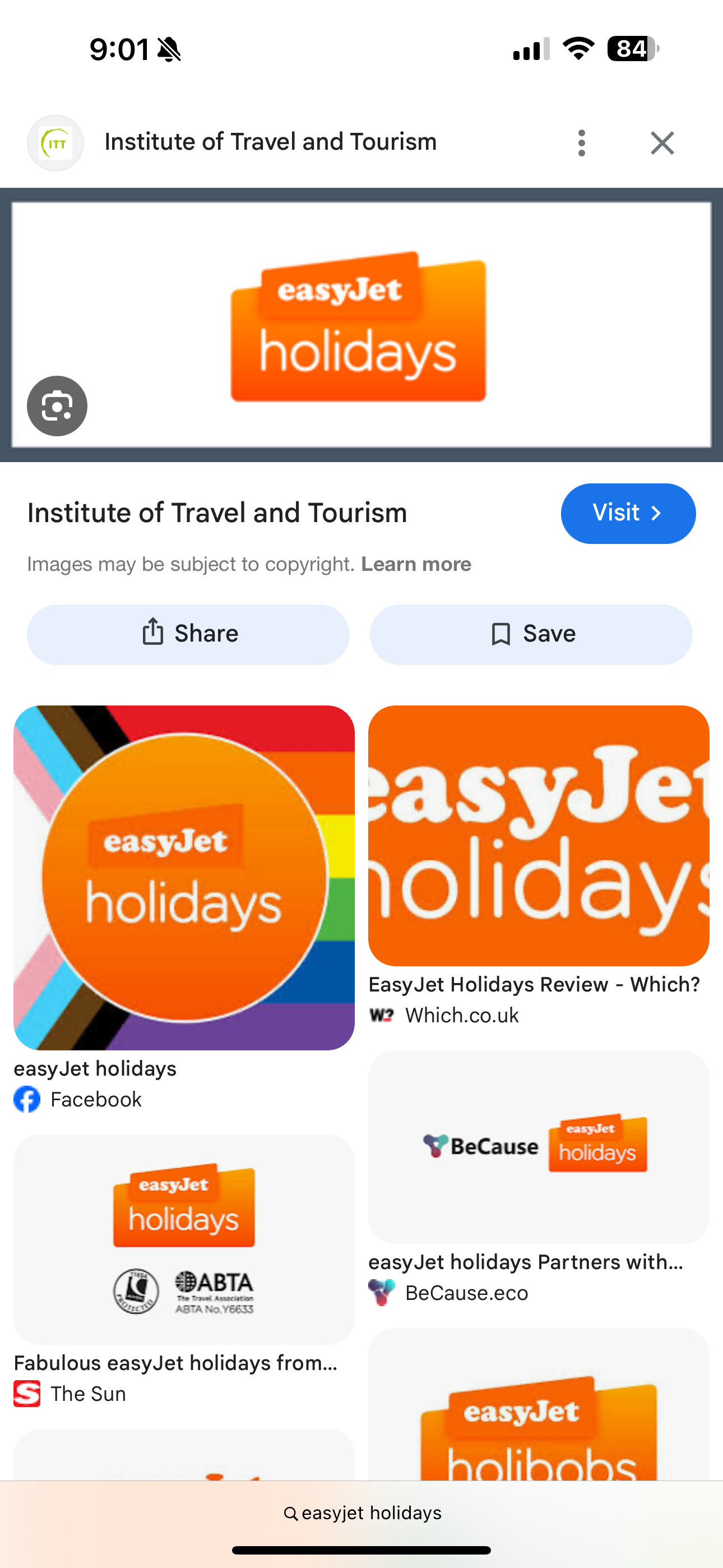
Task: Close the image preview
Action: [x=662, y=143]
